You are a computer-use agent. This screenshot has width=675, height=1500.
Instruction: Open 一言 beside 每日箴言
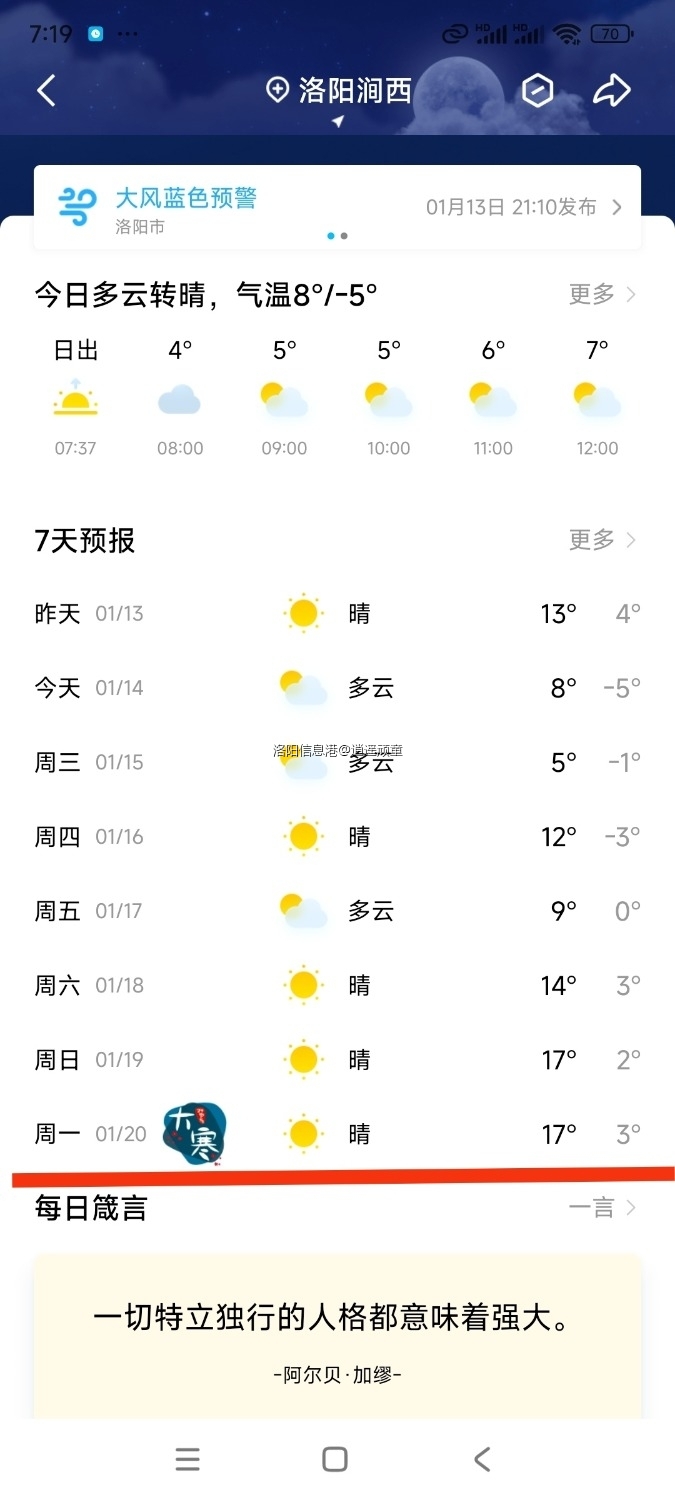click(x=602, y=1208)
